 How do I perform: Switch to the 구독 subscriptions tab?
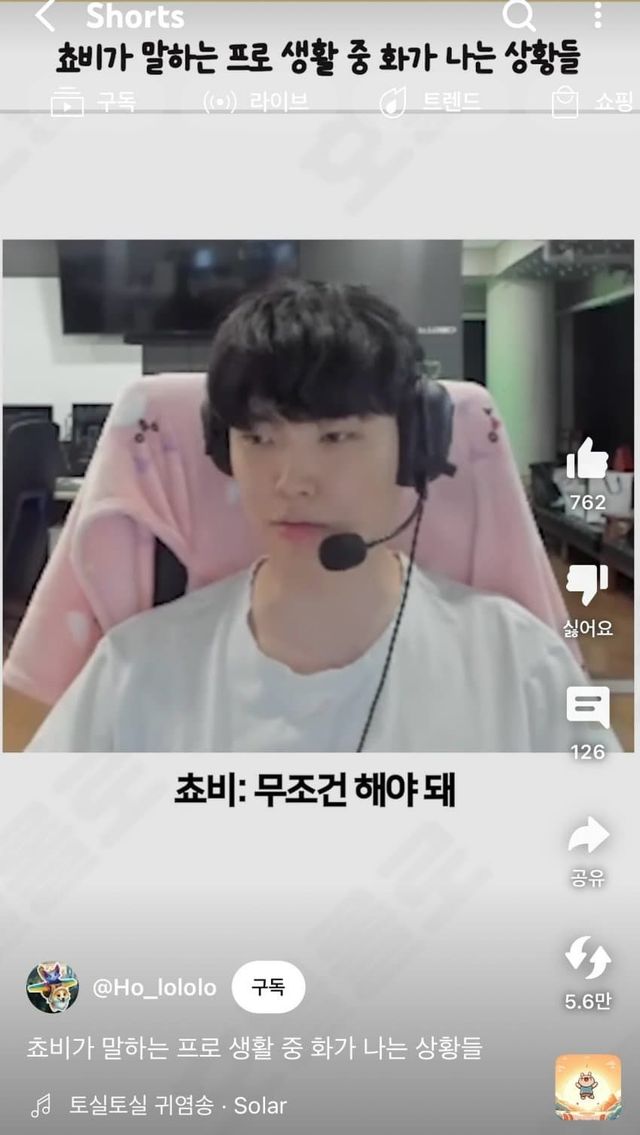(x=93, y=102)
